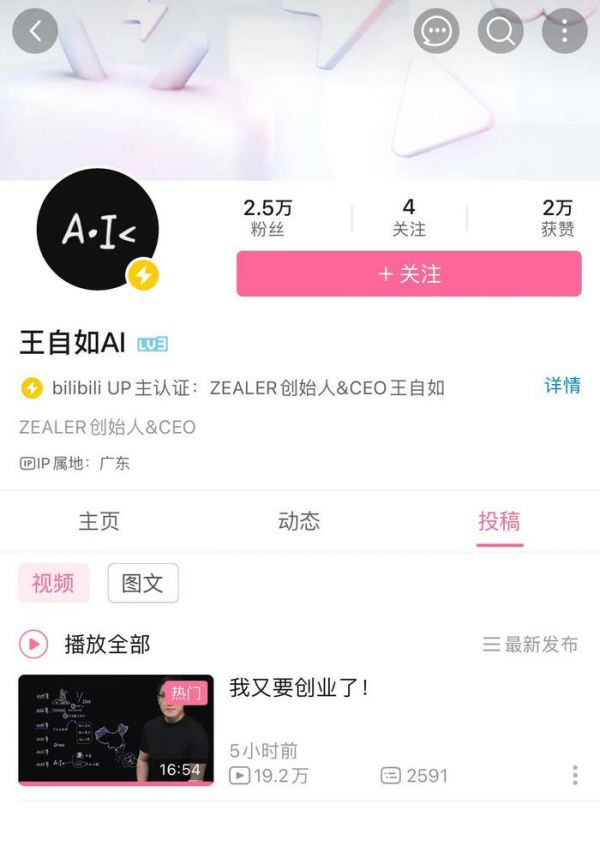
Task: Open the 粉丝 followers list
Action: point(268,218)
